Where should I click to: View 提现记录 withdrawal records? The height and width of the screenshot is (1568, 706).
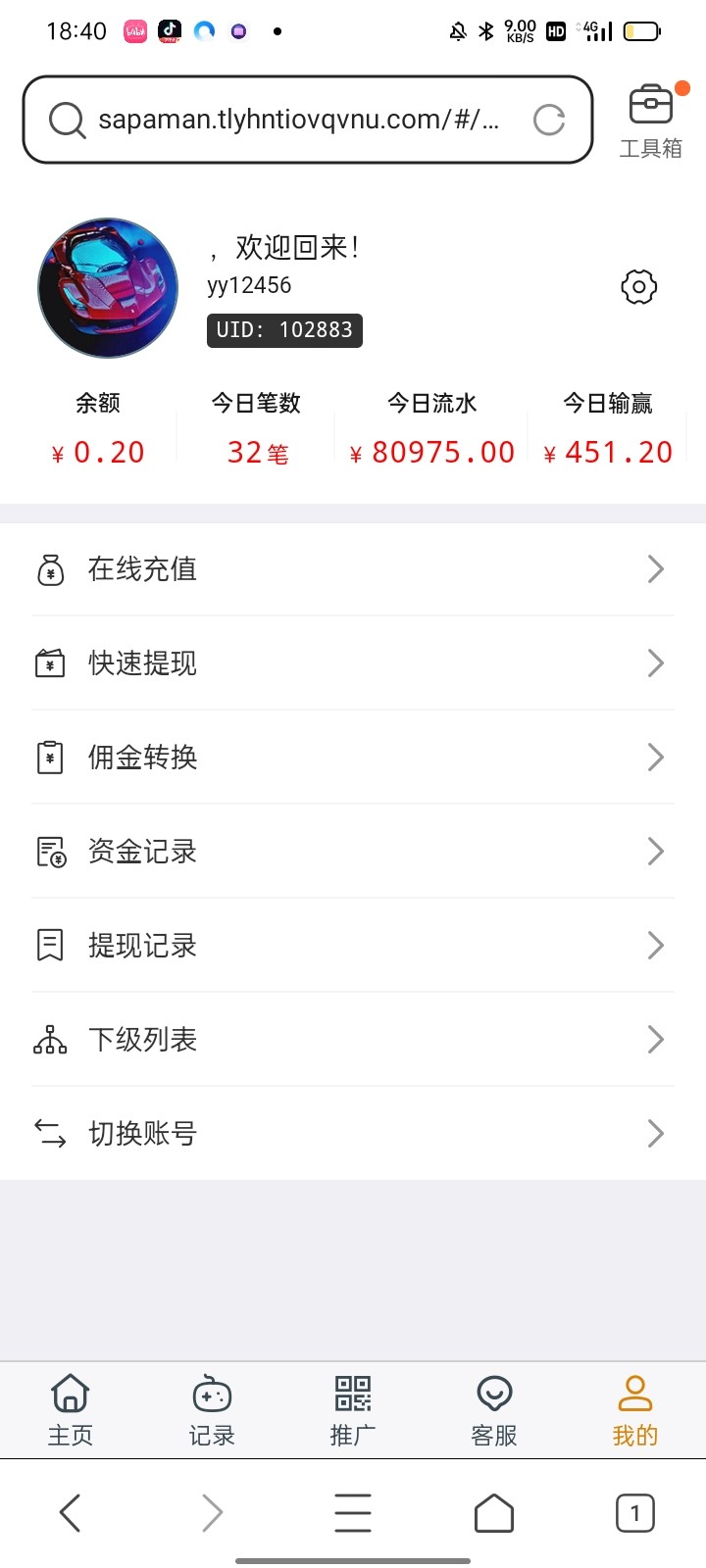click(353, 946)
